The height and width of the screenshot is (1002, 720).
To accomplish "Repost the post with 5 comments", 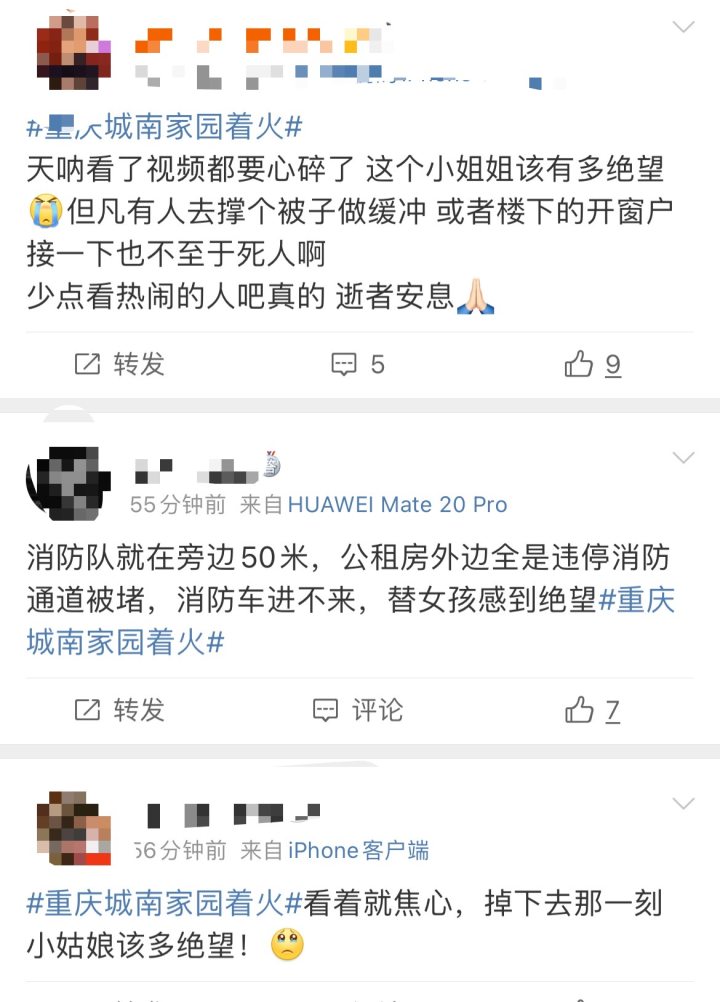I will [120, 365].
